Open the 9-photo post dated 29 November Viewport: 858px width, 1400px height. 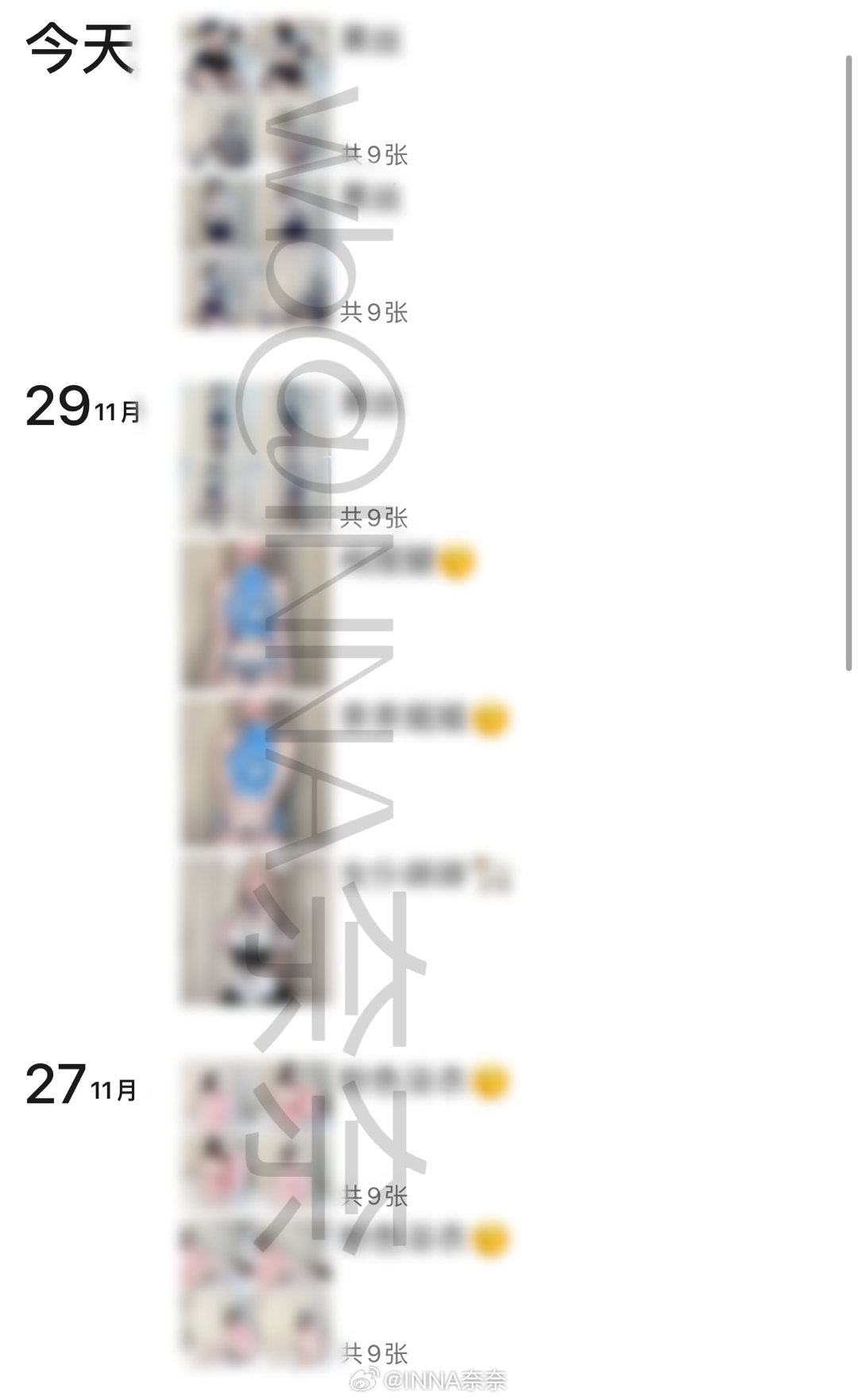[x=256, y=455]
